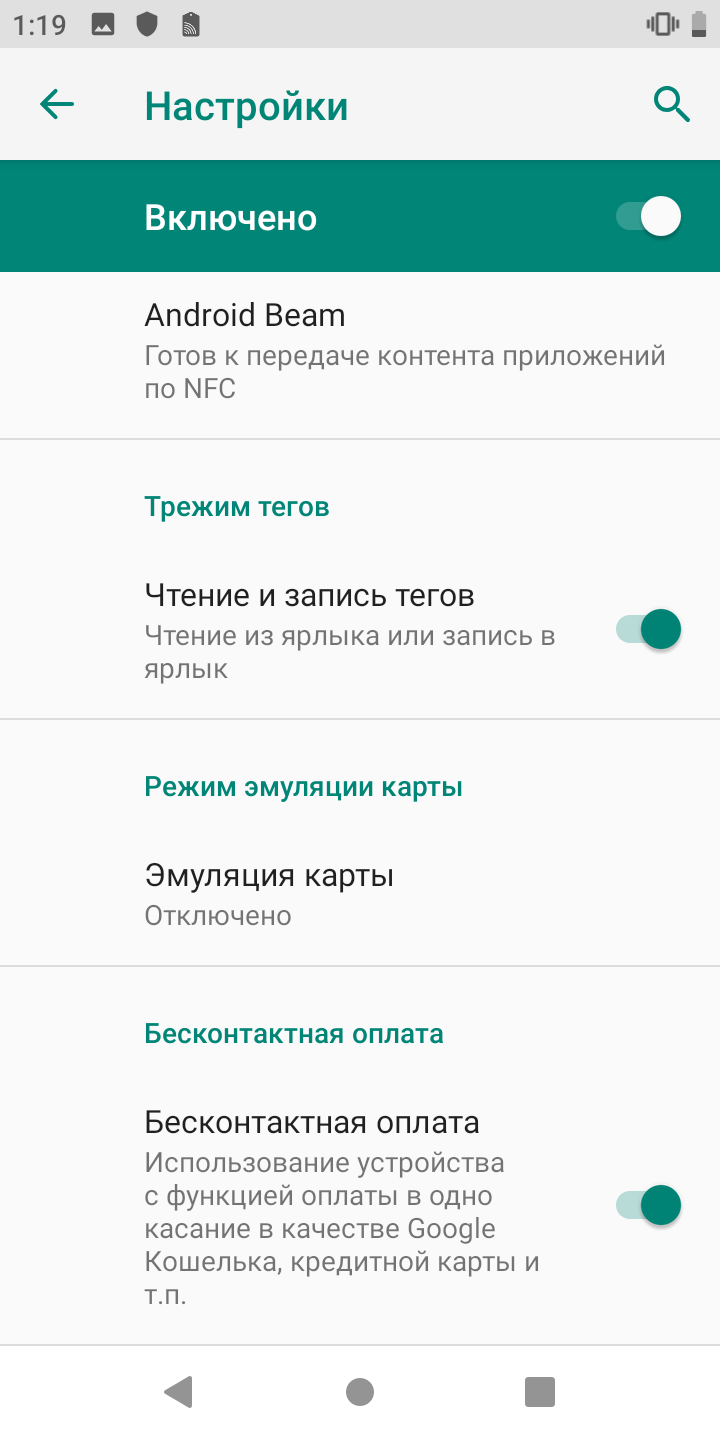The height and width of the screenshot is (1440, 720).
Task: Go back from the Настройки screen
Action: click(57, 104)
